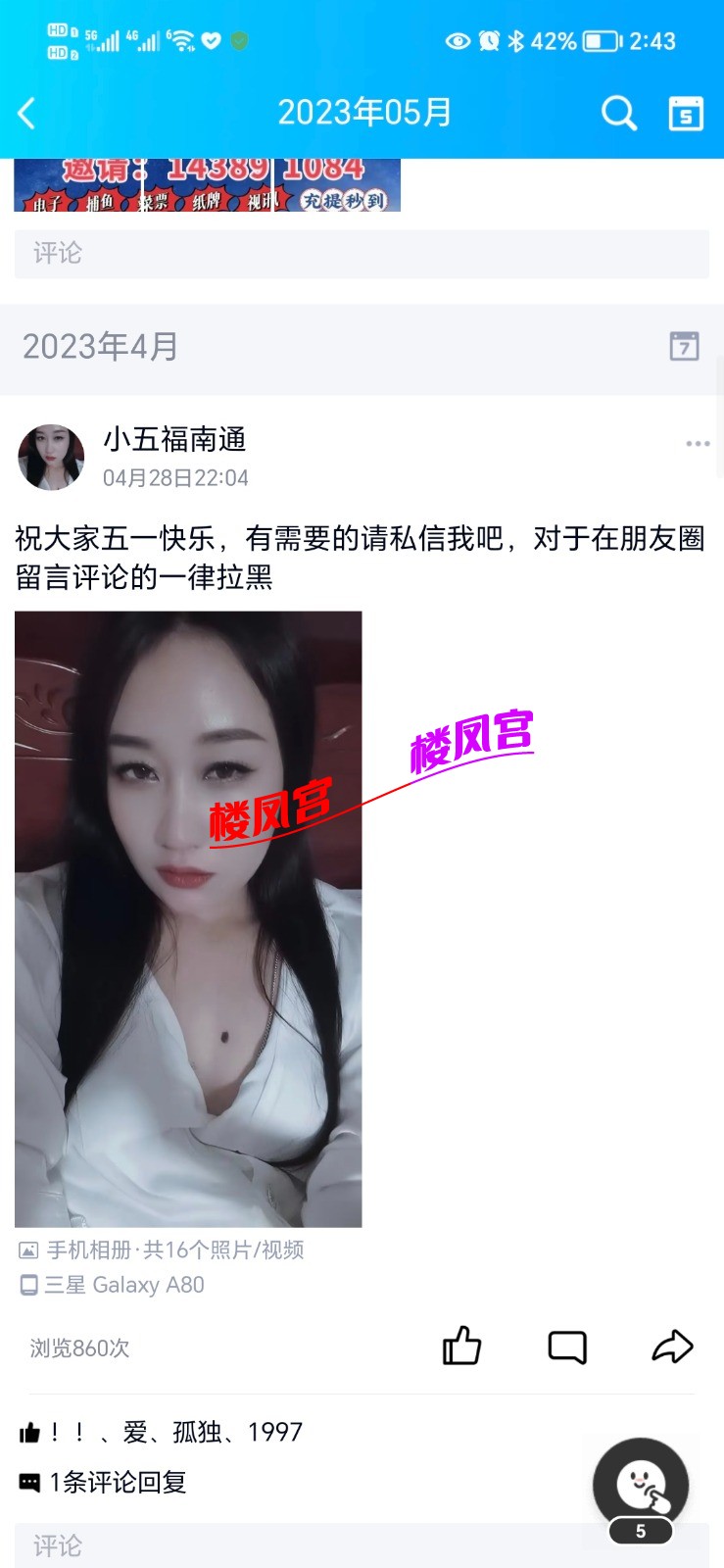Open the date picker beside 2023年4月
This screenshot has height=1568, width=724.
[x=684, y=346]
